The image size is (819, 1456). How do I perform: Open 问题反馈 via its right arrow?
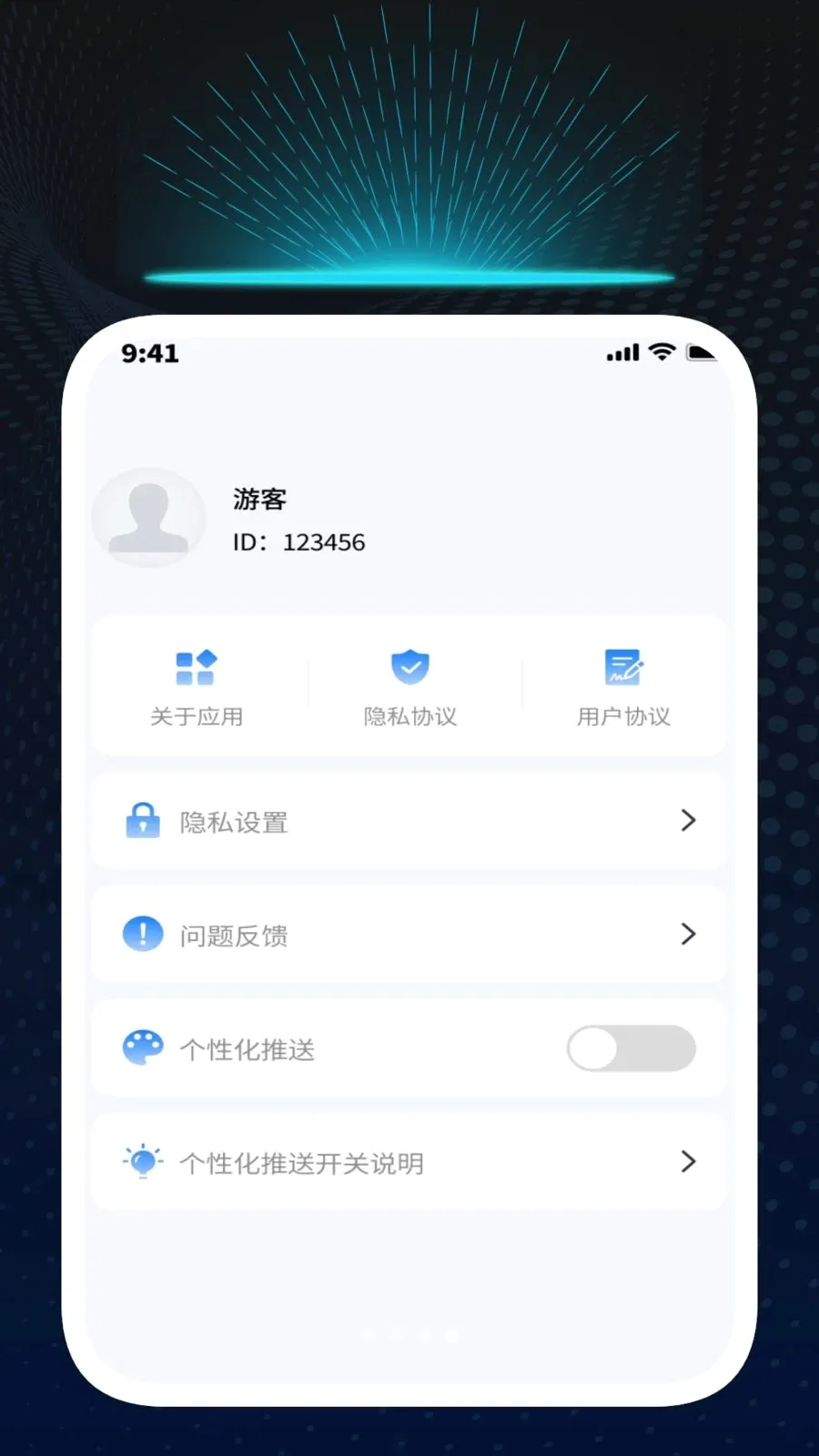pos(689,934)
